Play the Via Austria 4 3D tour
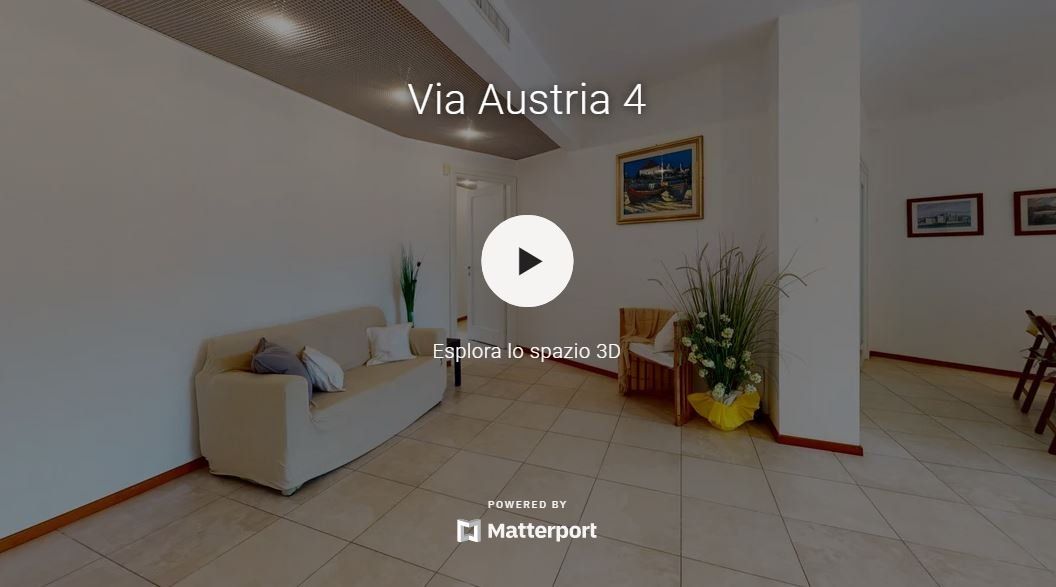Image resolution: width=1056 pixels, height=587 pixels. 527,261
